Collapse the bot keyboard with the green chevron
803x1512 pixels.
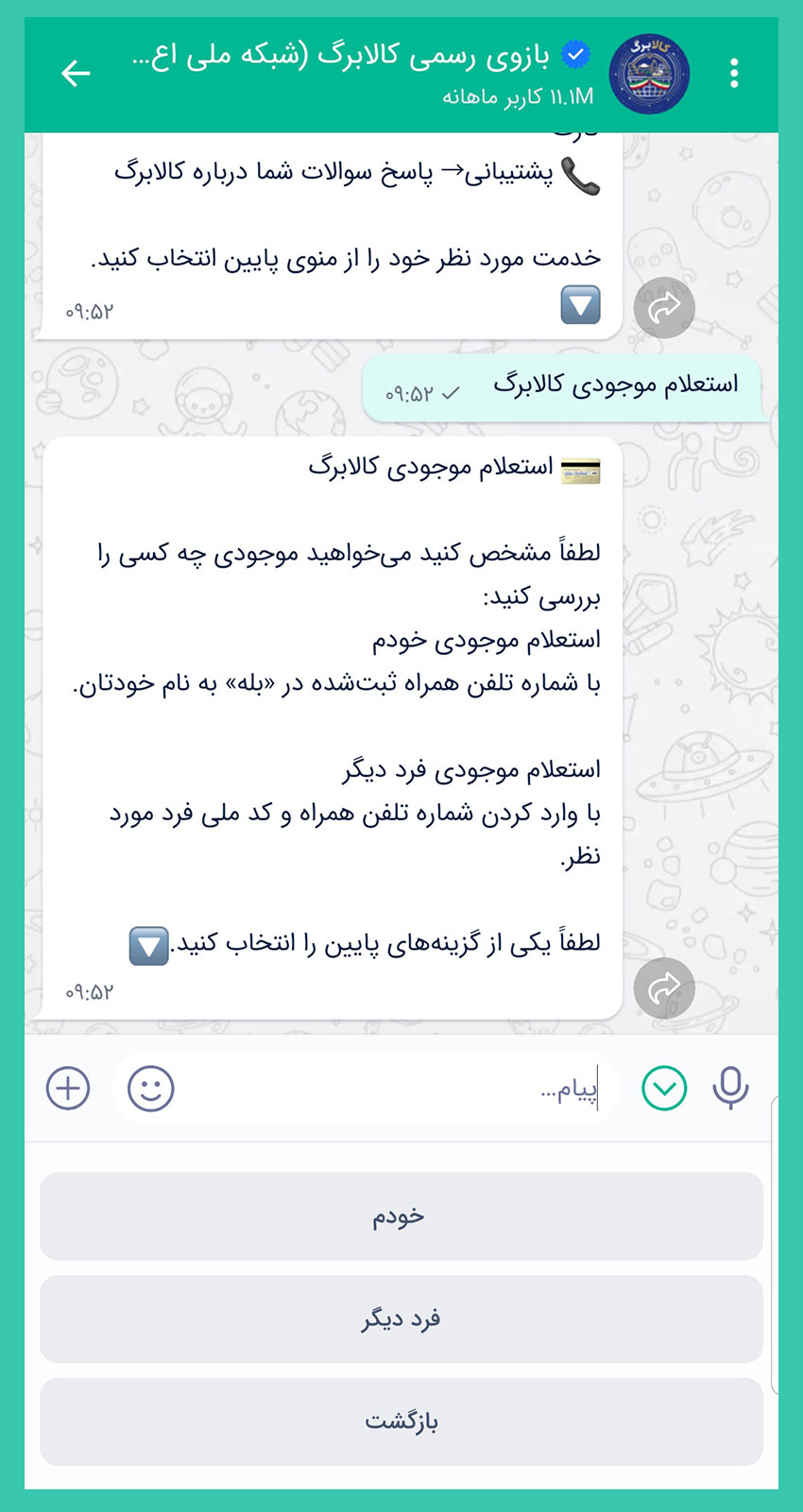coord(664,1088)
